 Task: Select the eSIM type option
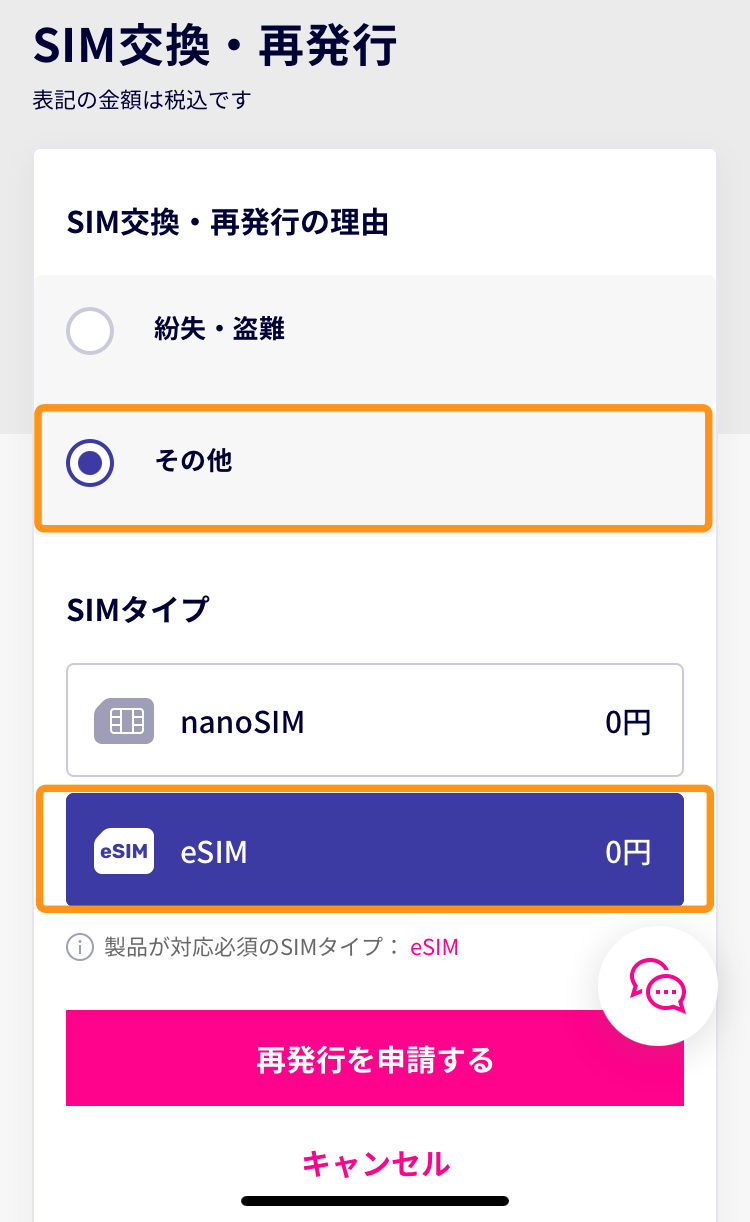[375, 851]
